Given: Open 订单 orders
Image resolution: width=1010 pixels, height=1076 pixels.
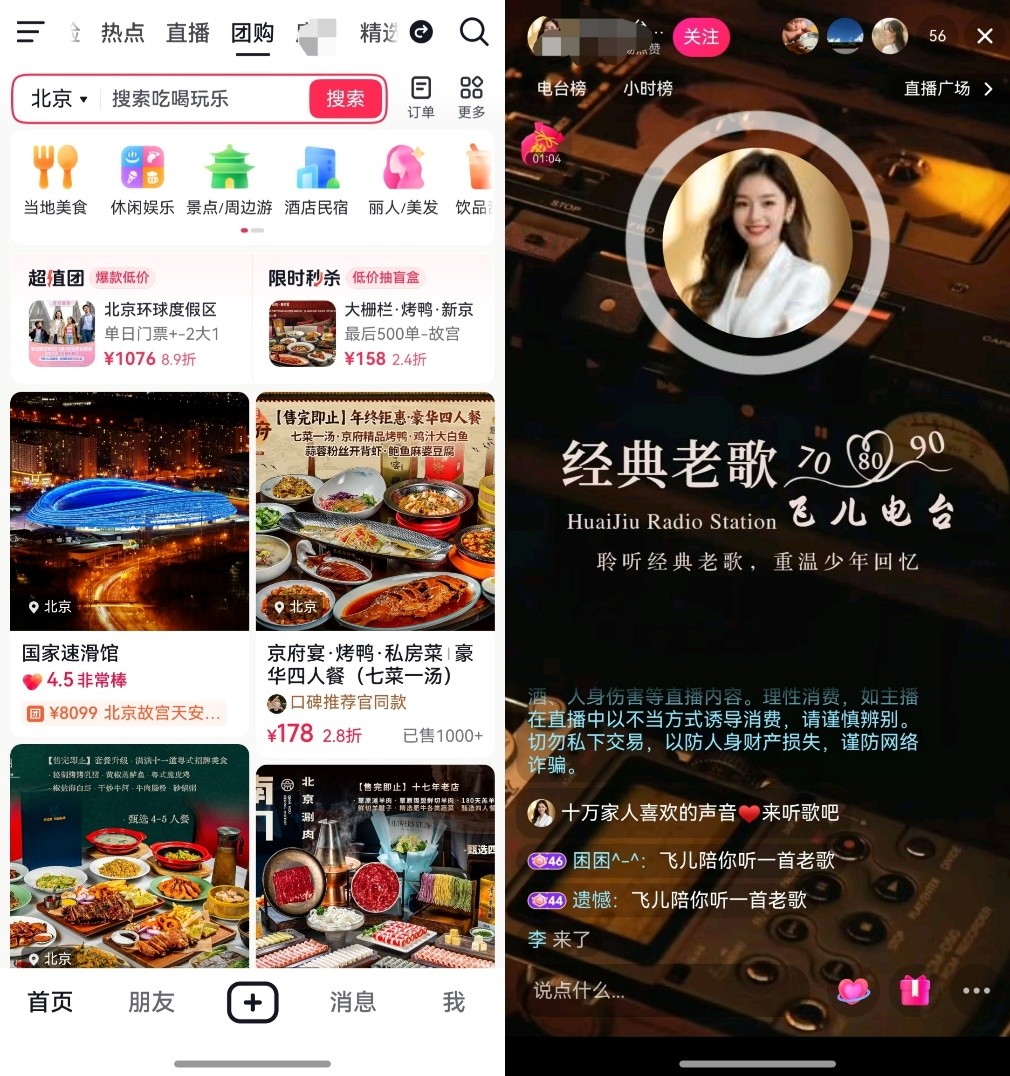Looking at the screenshot, I should pyautogui.click(x=421, y=97).
